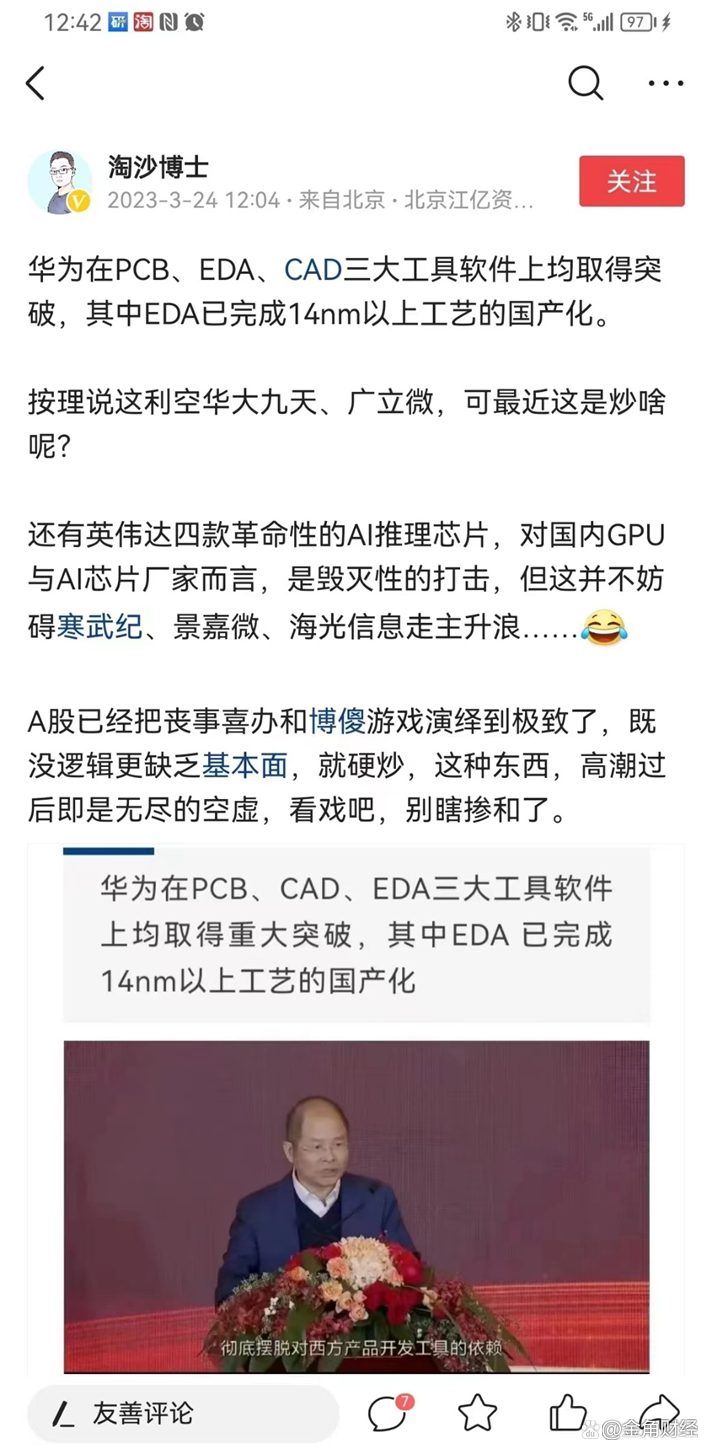Open the three-dot overflow menu
Viewport: 712px width, 1454px height.
coord(665,84)
